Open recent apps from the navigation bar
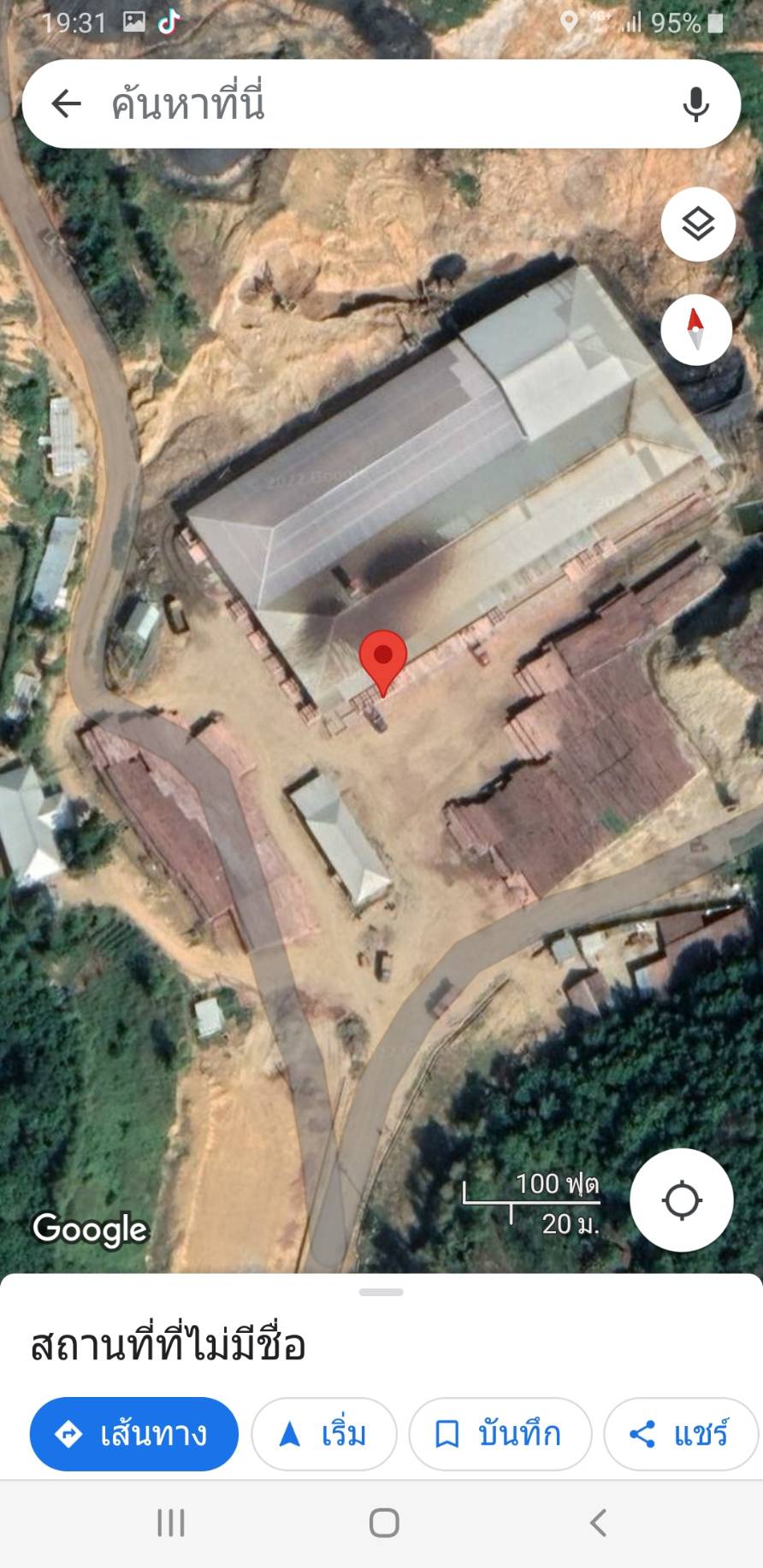 171,1523
